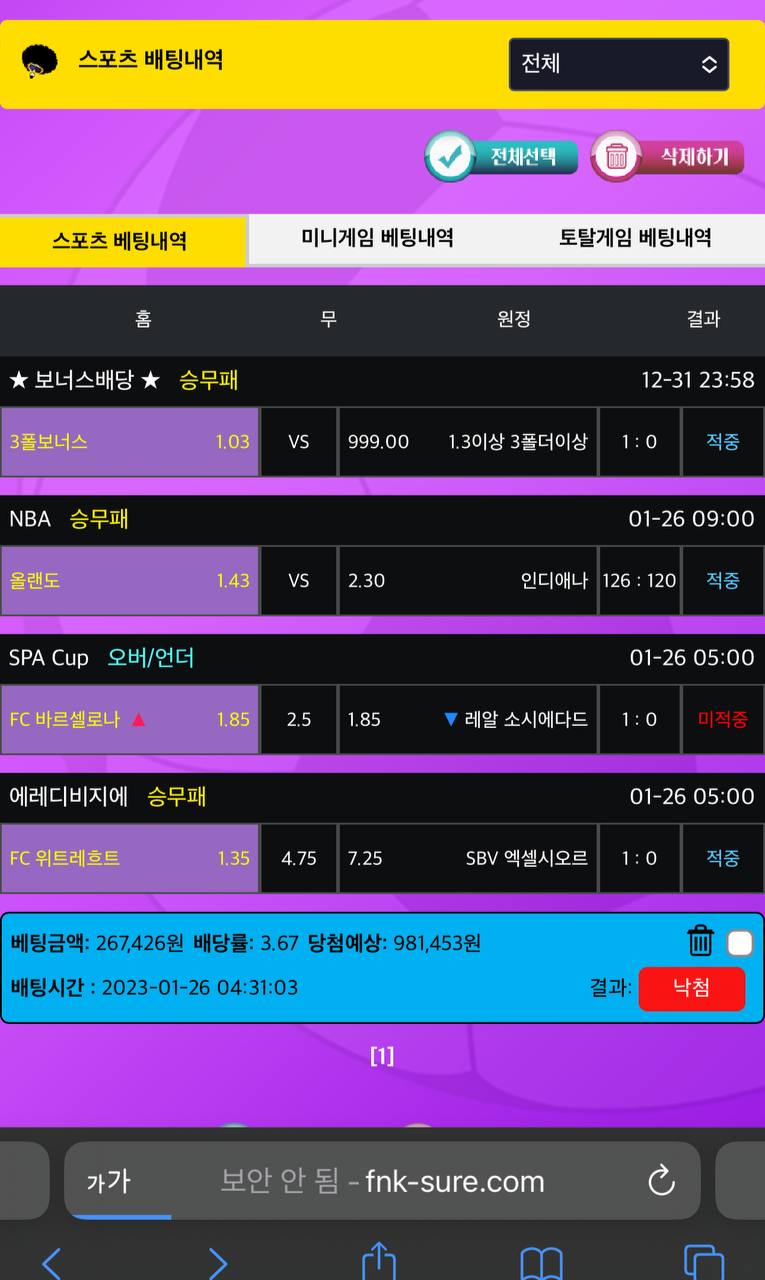
Task: Check the bet slip selection checkbox
Action: (739, 943)
